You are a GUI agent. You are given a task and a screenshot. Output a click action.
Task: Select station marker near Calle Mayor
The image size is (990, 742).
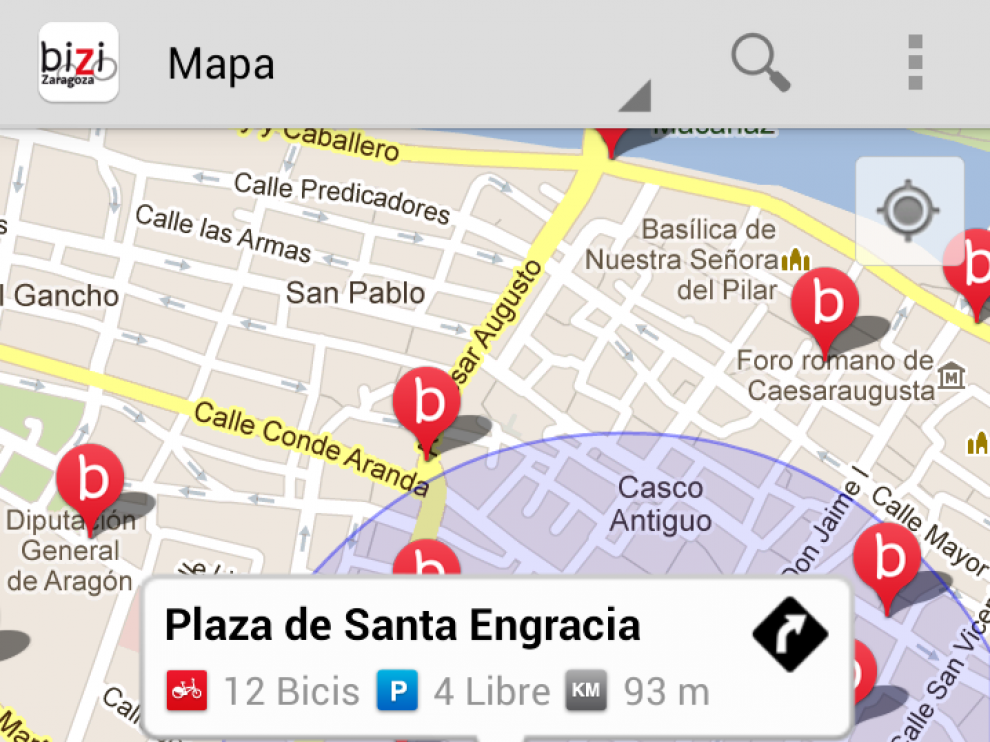tap(887, 560)
